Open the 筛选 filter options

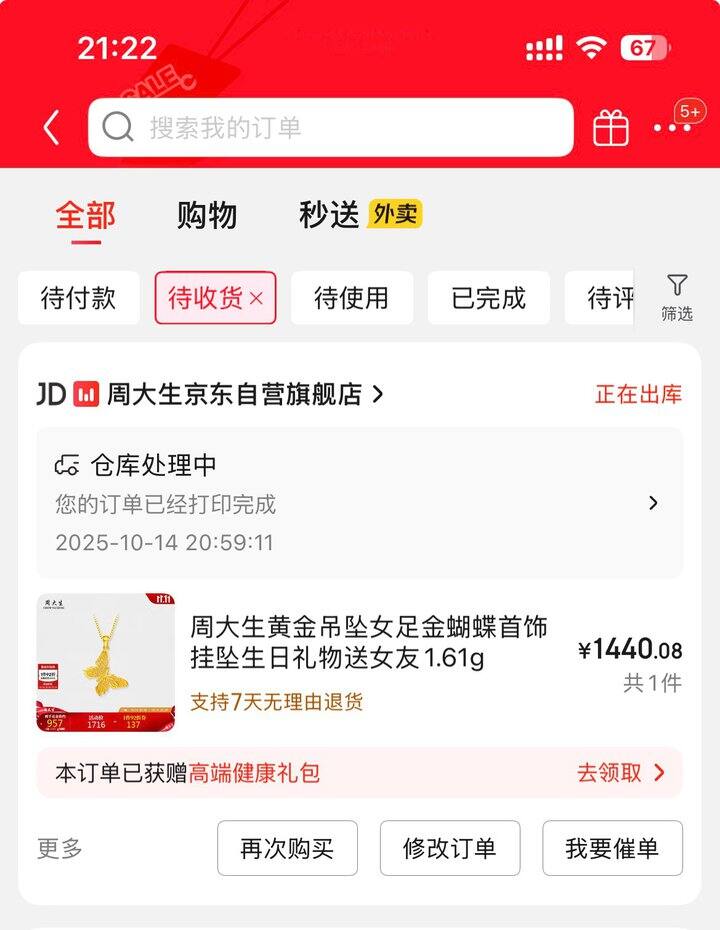(x=677, y=297)
